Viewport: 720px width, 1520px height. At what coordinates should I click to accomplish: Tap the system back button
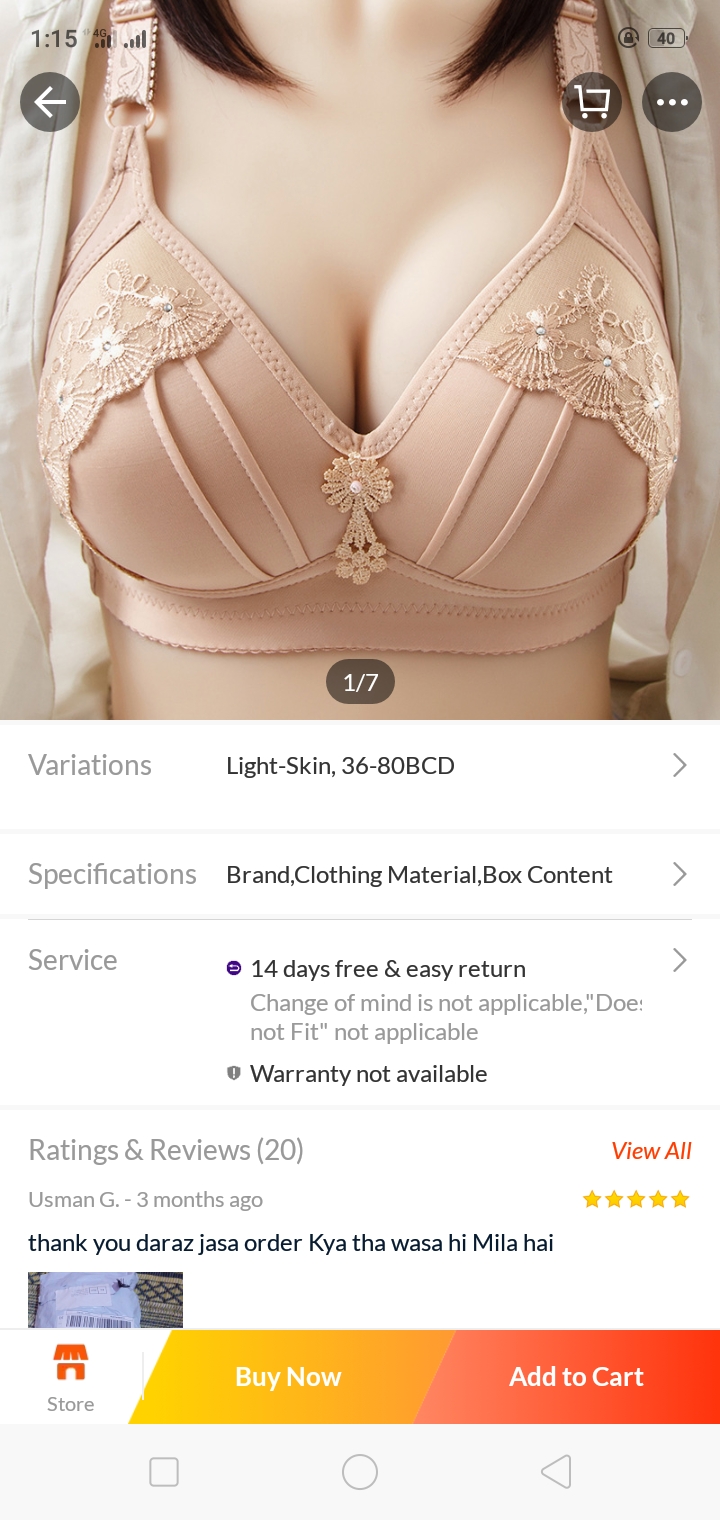point(556,1472)
